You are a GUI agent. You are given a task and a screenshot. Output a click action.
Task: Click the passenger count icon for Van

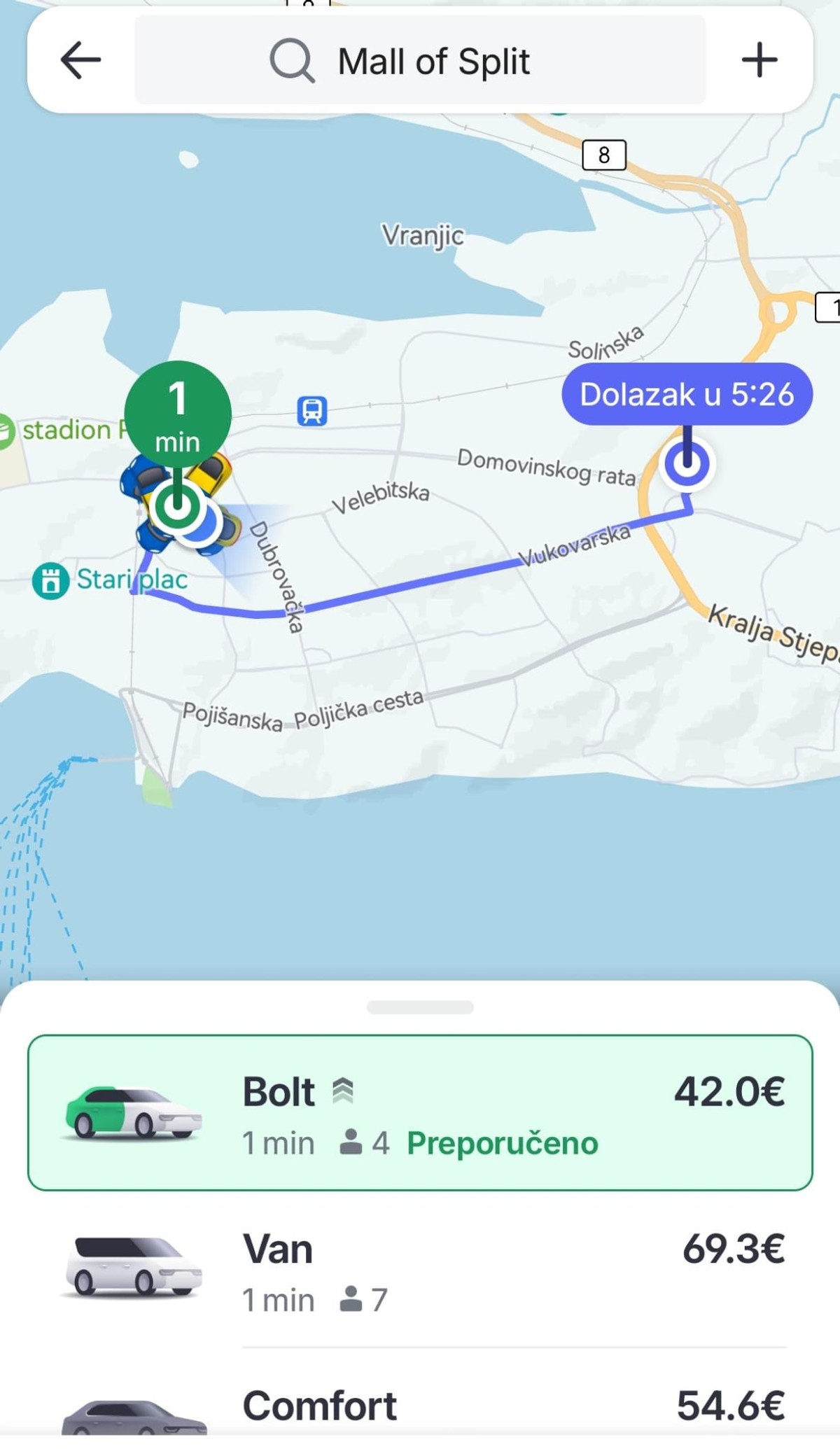[350, 1298]
